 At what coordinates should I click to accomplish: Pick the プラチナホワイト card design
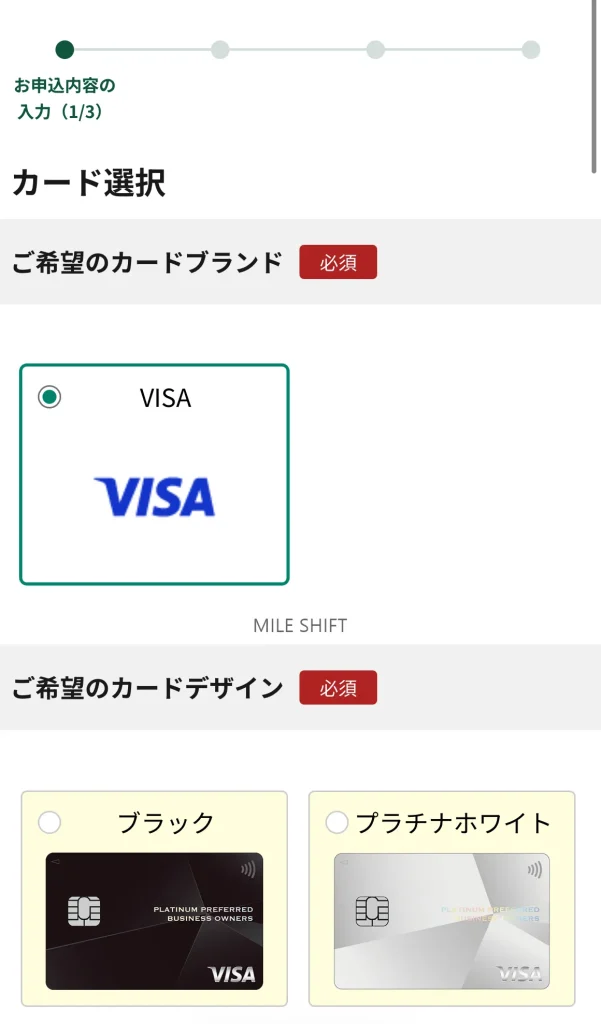point(337,823)
